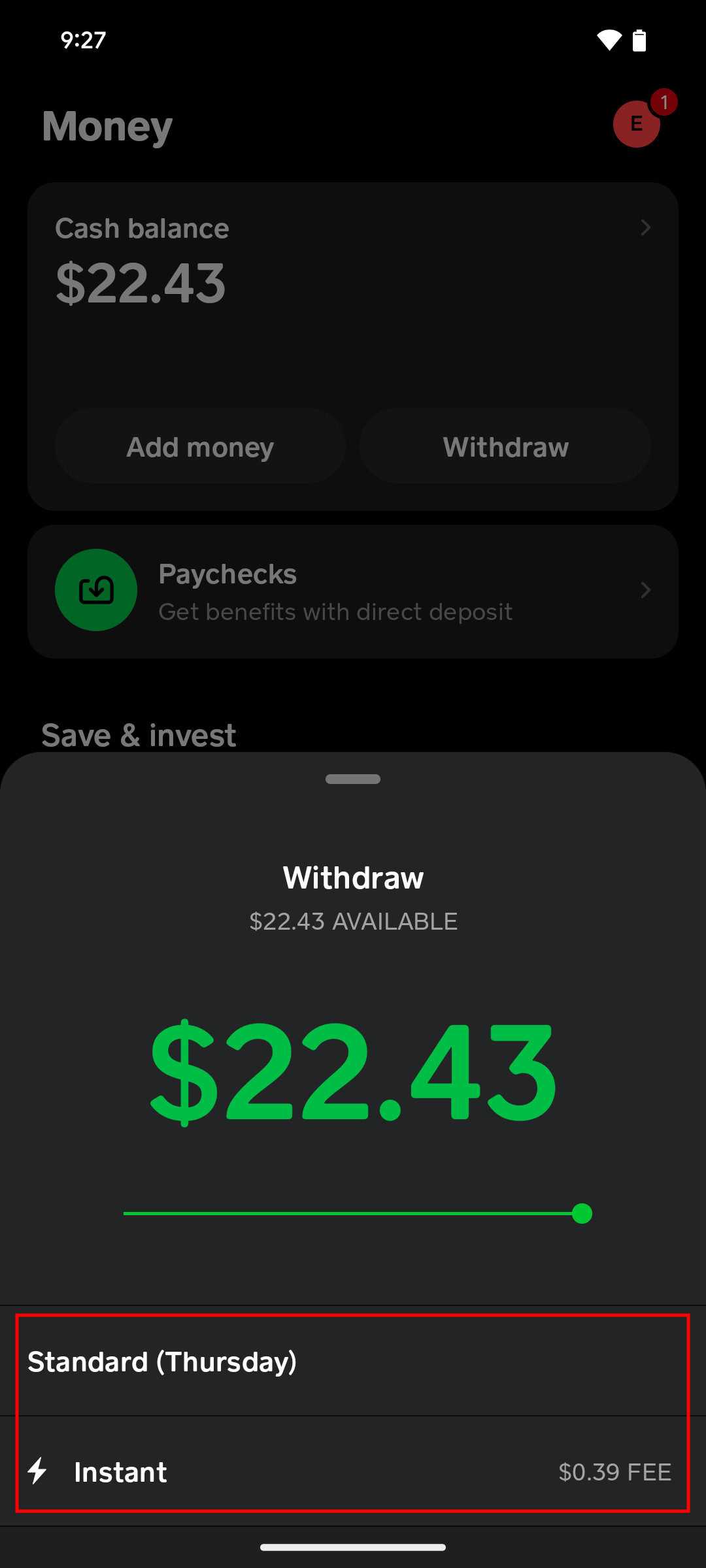Open Paychecks direct deposit row

(x=353, y=591)
